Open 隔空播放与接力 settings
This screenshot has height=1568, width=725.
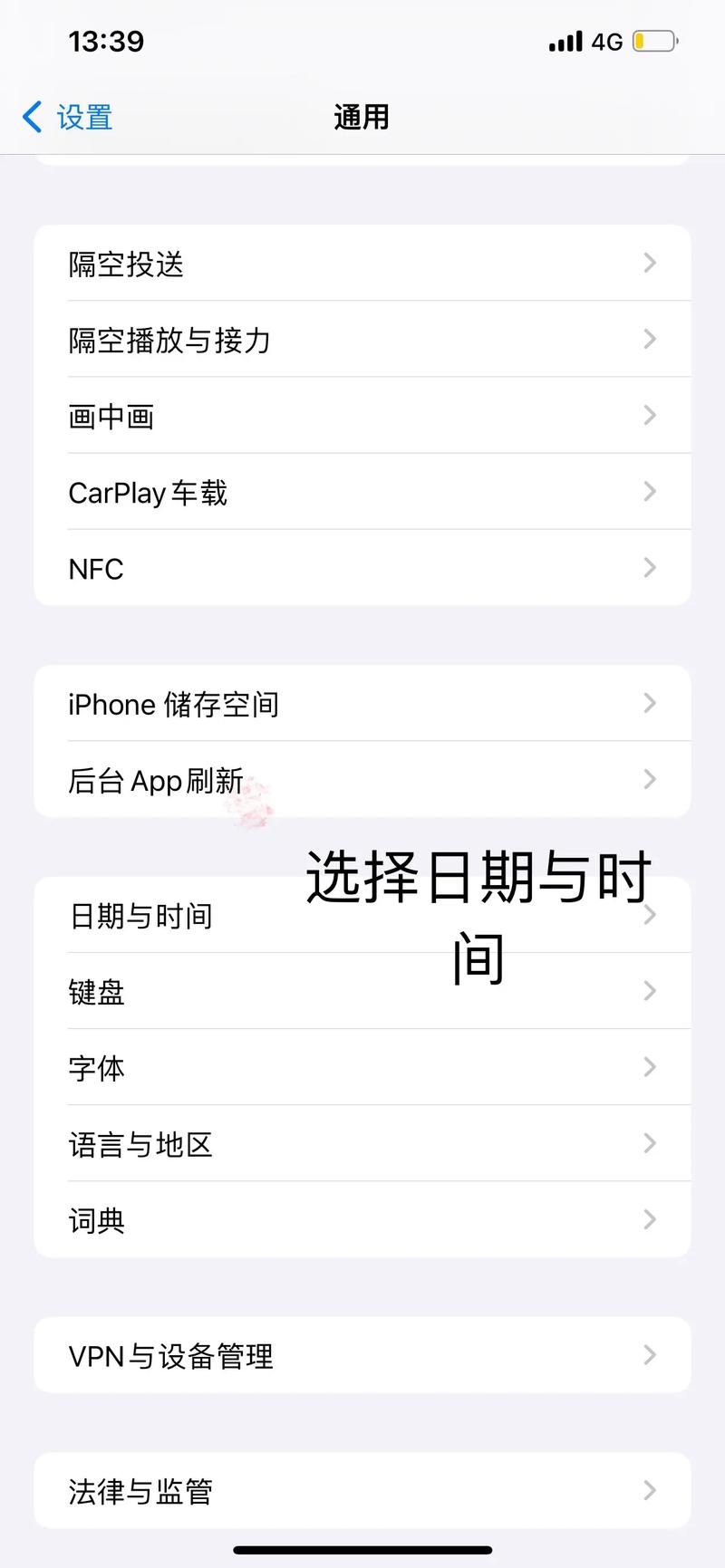pyautogui.click(x=362, y=340)
